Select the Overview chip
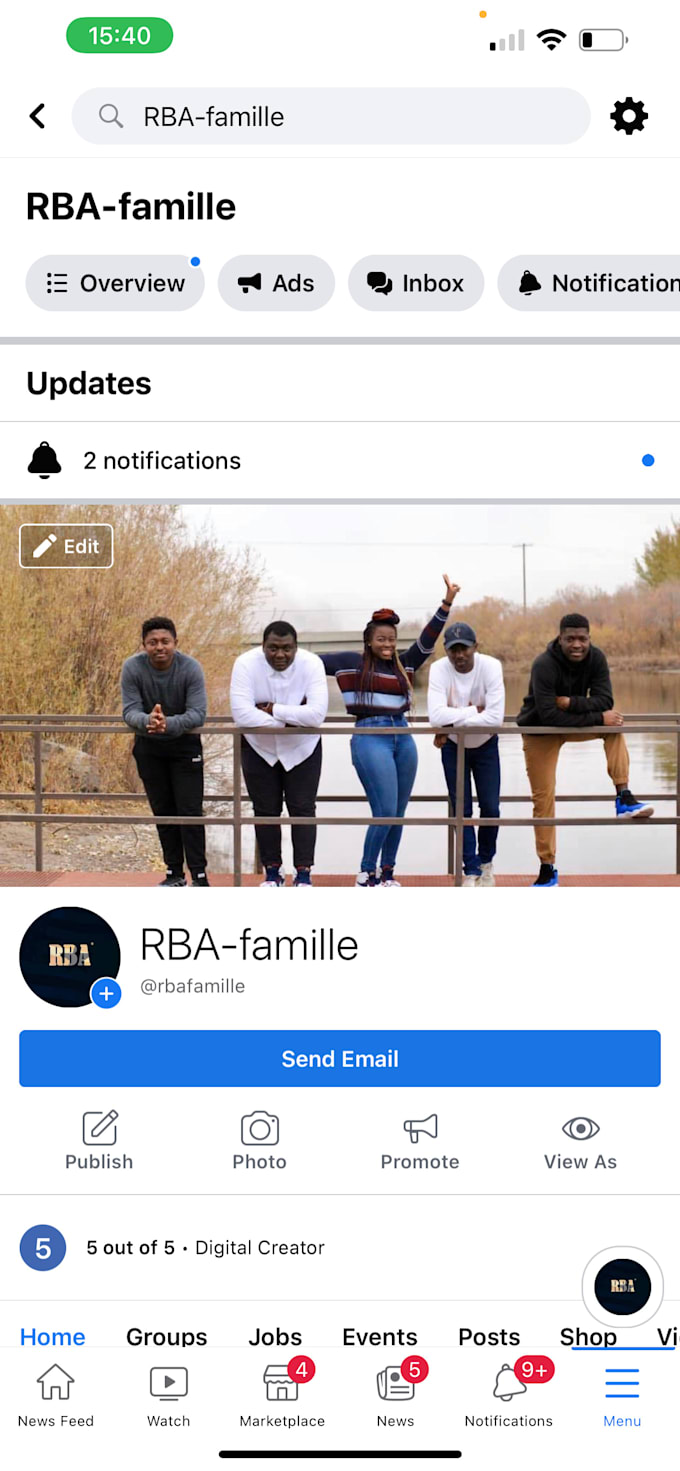680x1471 pixels. click(x=115, y=283)
